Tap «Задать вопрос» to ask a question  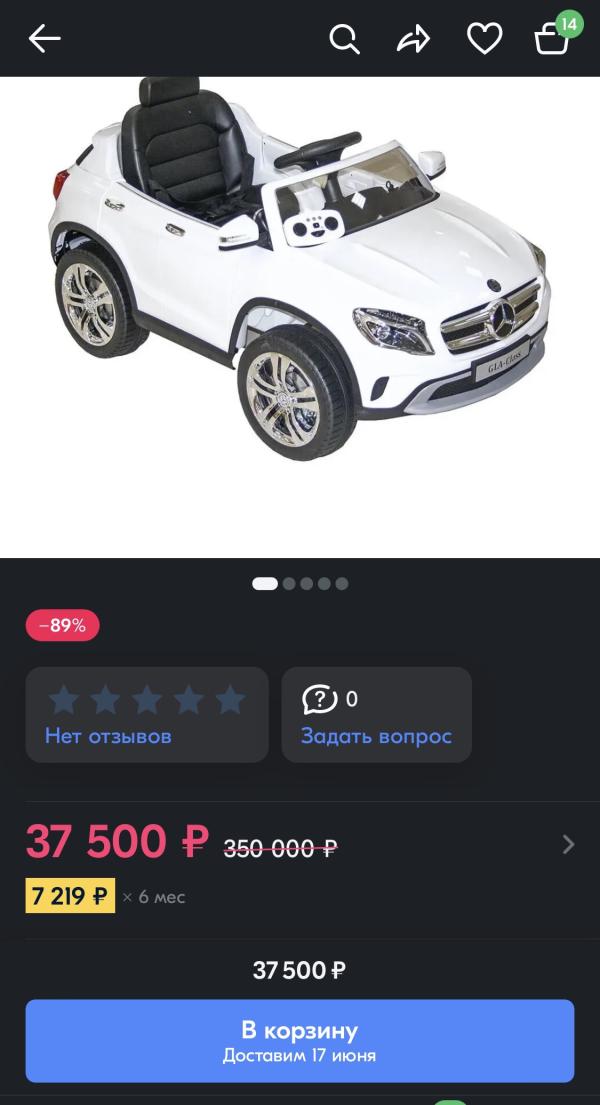tap(376, 714)
